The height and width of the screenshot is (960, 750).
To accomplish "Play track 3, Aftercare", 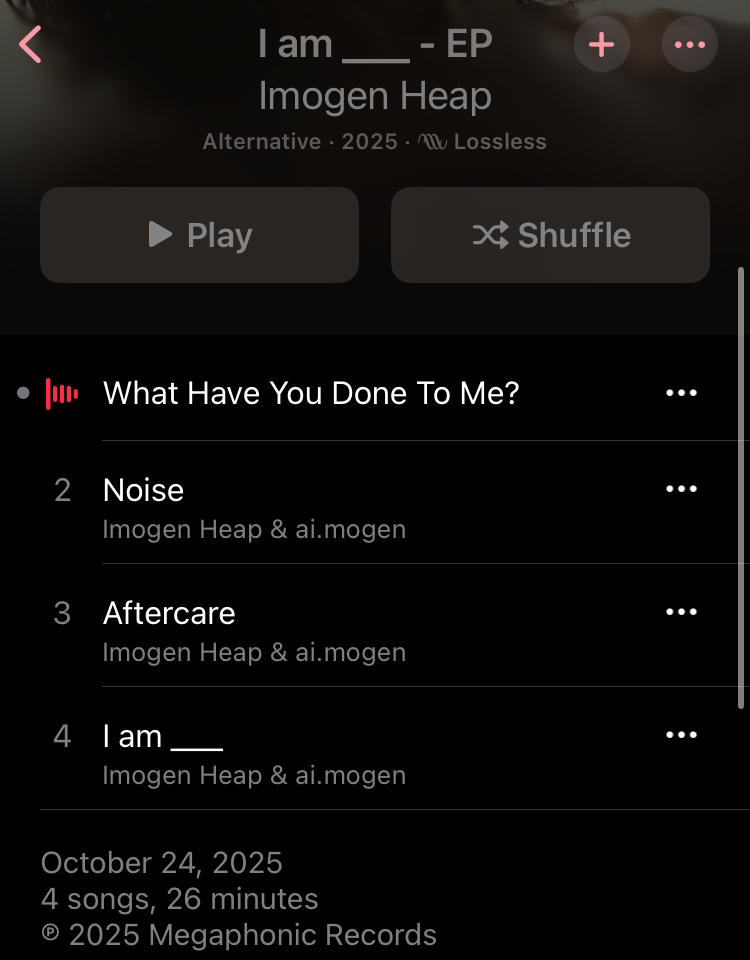I will pyautogui.click(x=169, y=613).
